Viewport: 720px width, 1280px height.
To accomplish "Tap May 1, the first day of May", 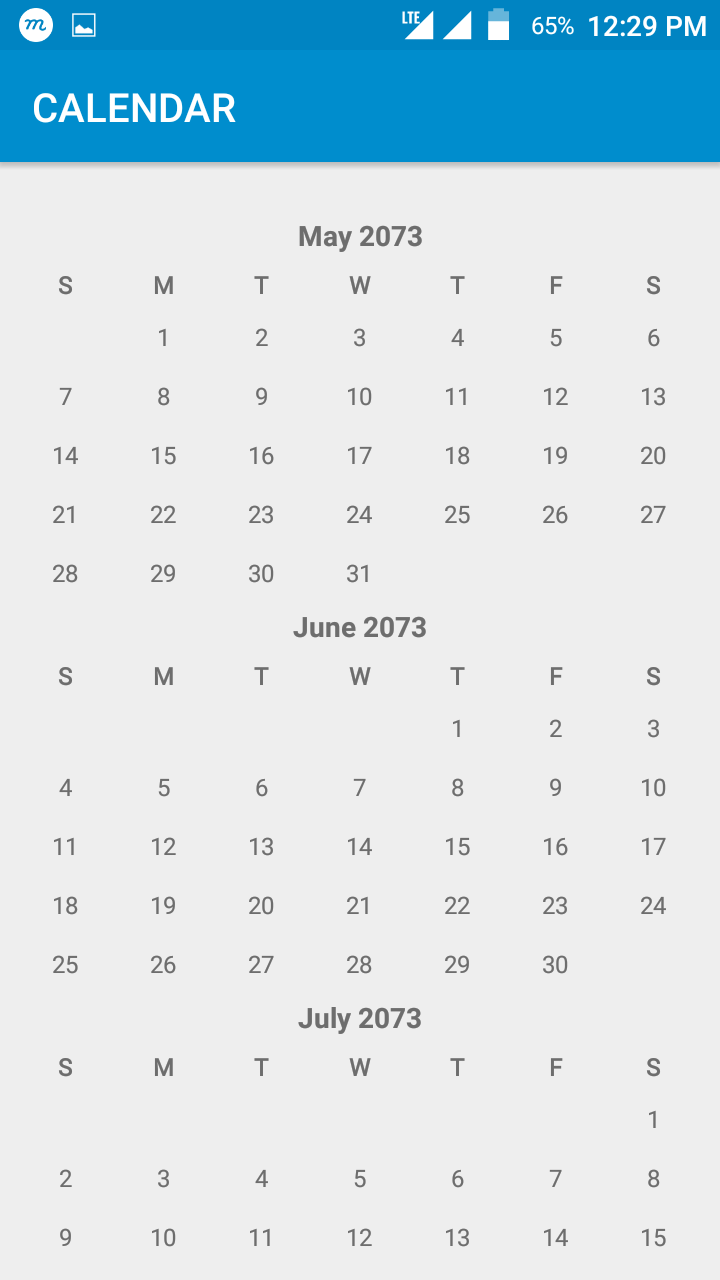I will (x=163, y=338).
